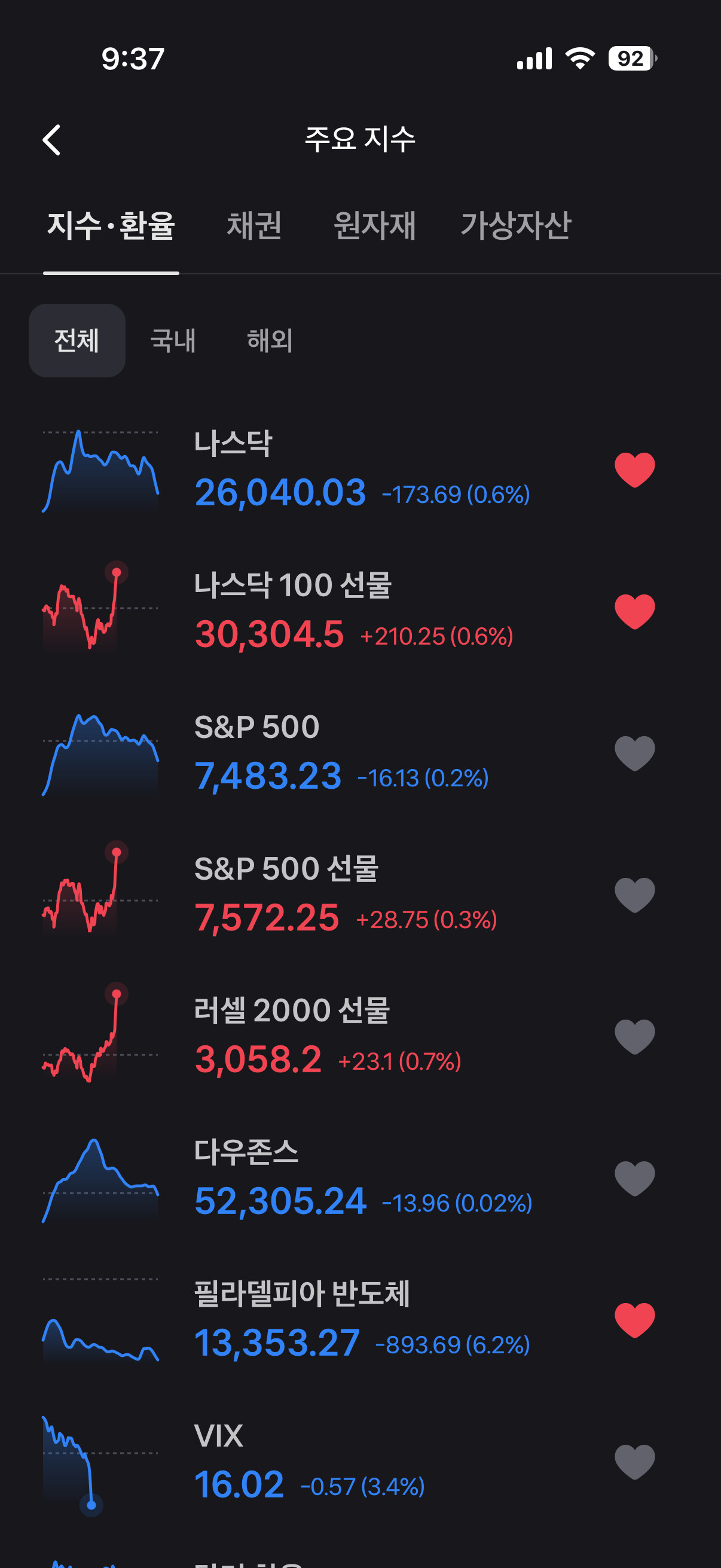
Task: Unfavorite 나스닥 with the heart icon
Action: pos(634,470)
